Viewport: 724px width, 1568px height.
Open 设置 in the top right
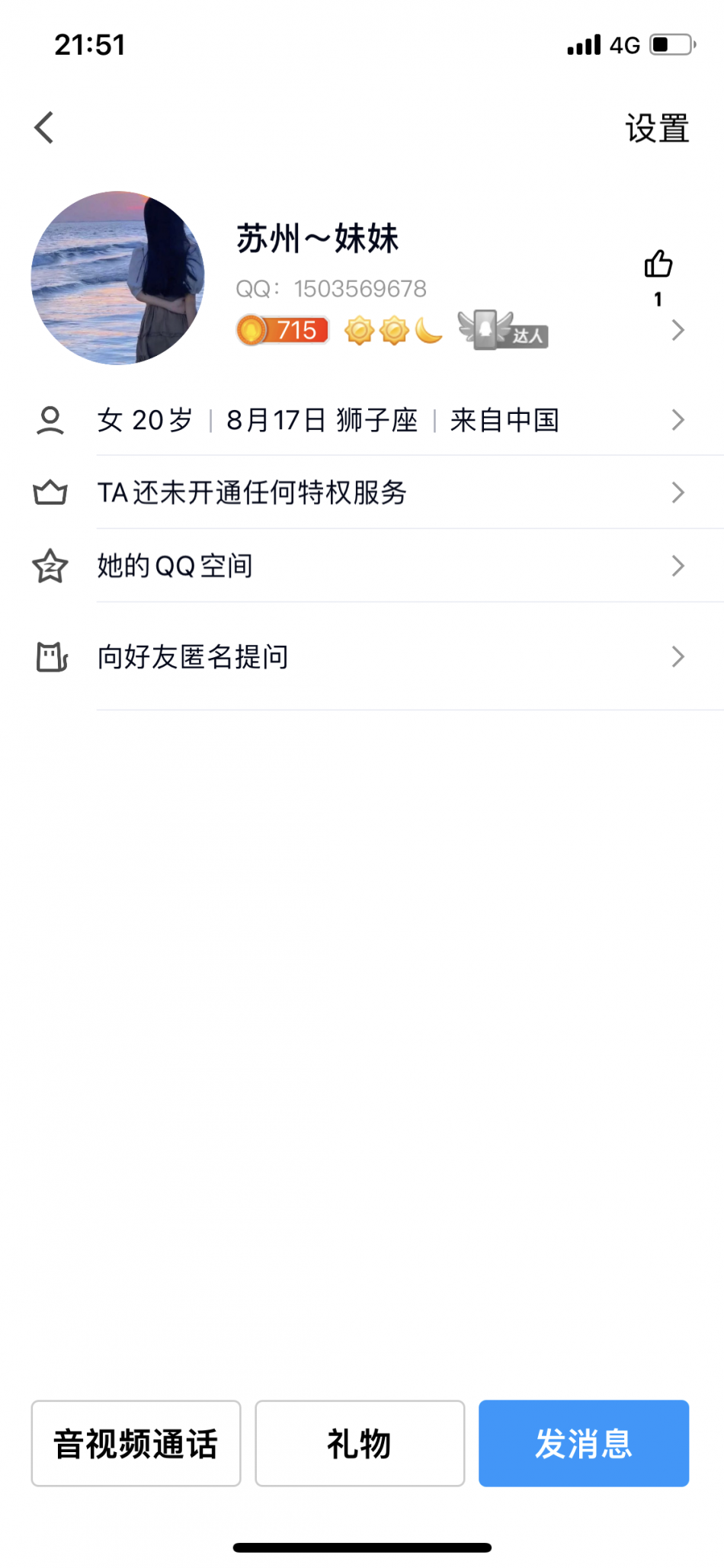[657, 128]
